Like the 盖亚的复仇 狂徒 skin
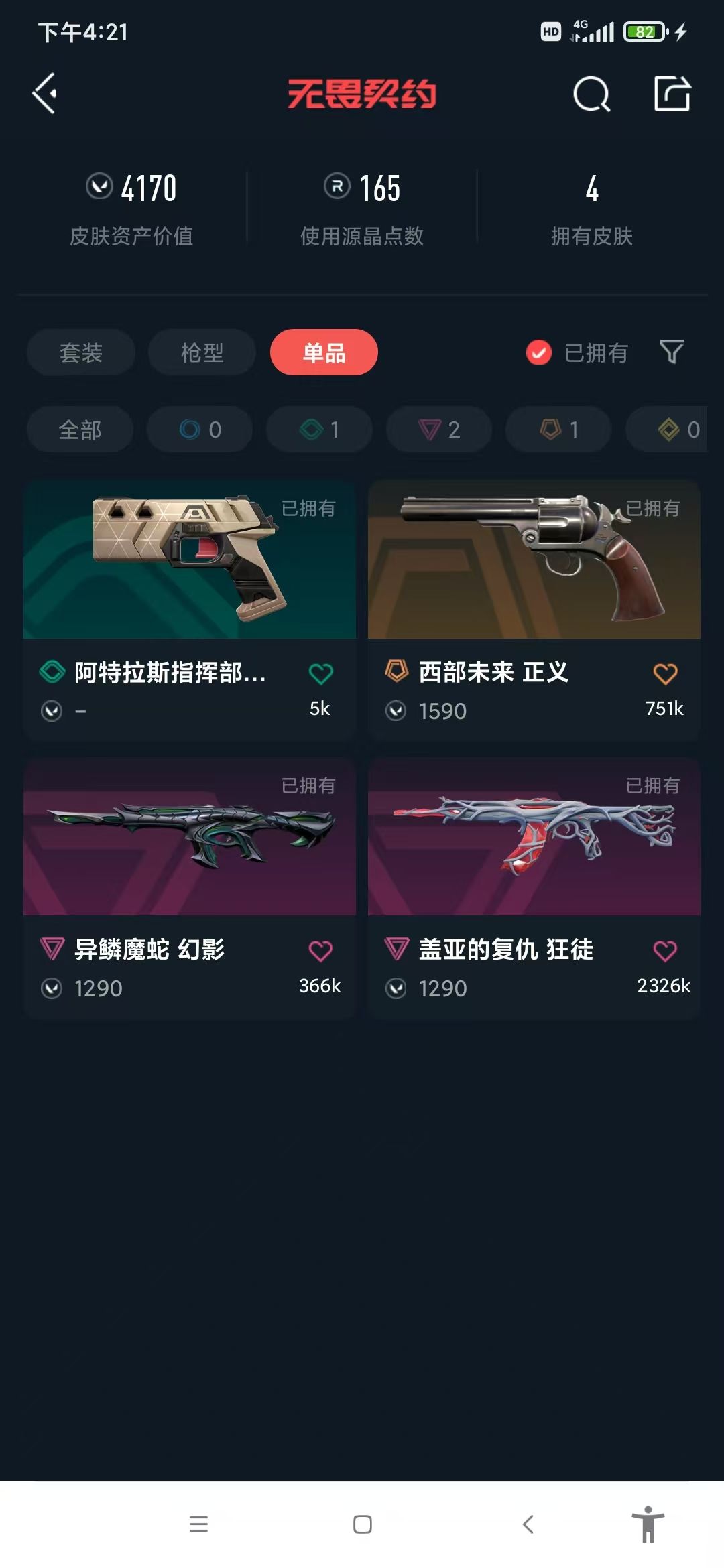This screenshot has width=724, height=1568. 665,951
